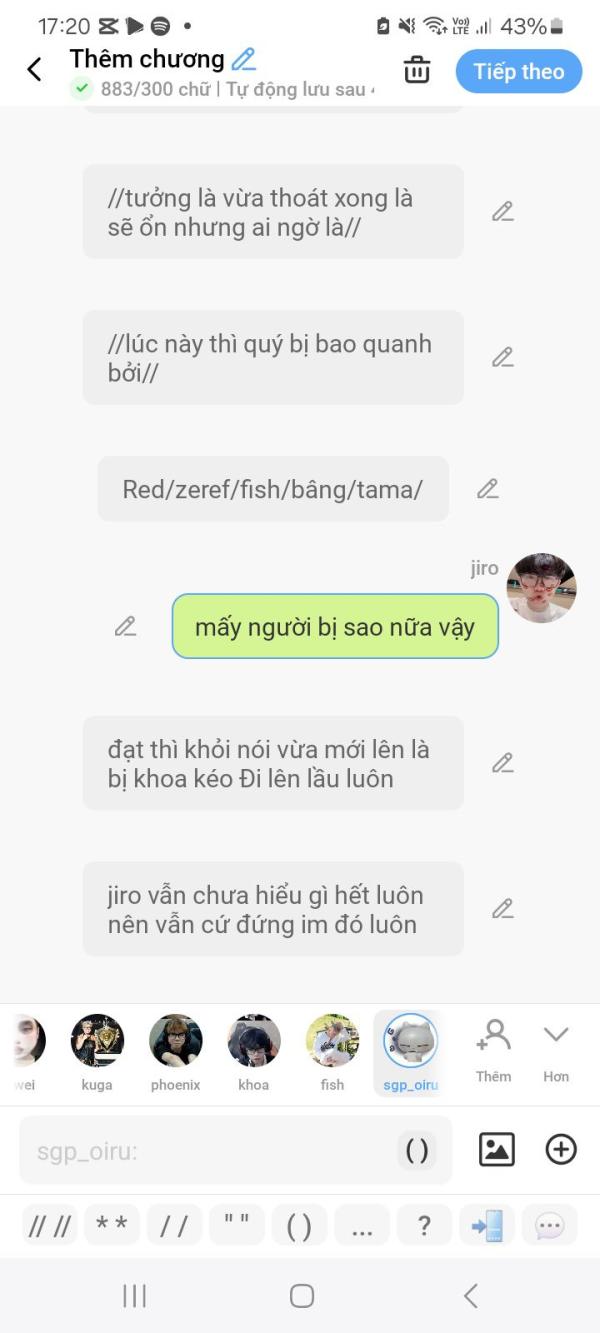Continue with the Tiếp theo button
600x1333 pixels.
(x=518, y=72)
